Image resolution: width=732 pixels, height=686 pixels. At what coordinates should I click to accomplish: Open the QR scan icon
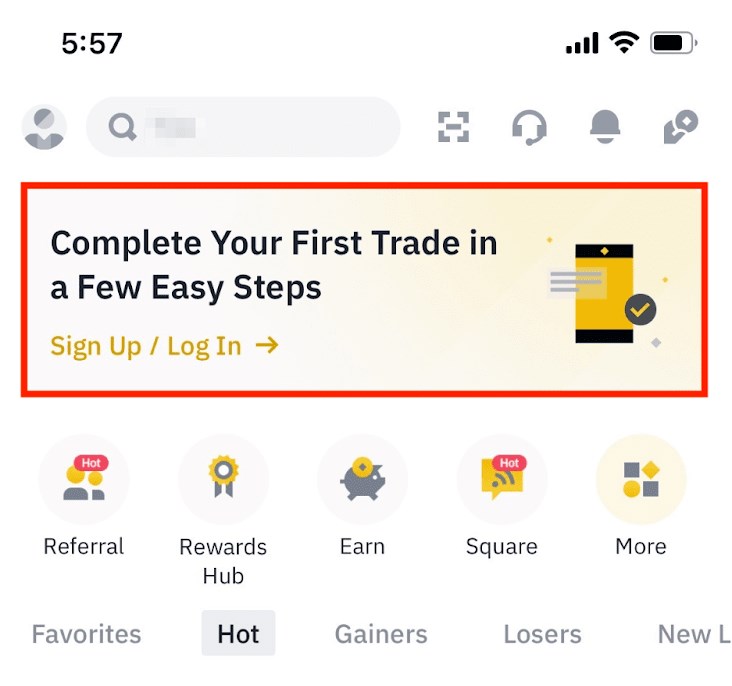[x=454, y=127]
